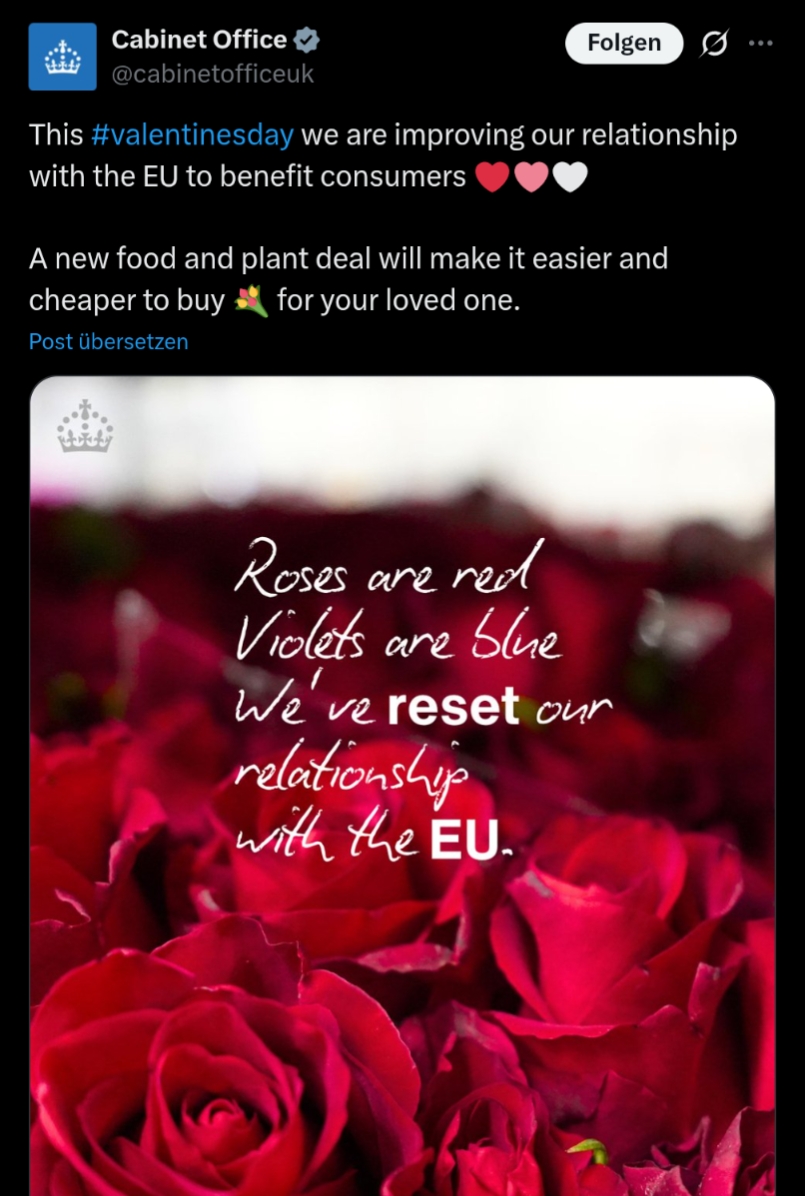Screen dimensions: 805x1196
Task: Tap the Grok icon beside Folgen
Action: pyautogui.click(x=714, y=44)
